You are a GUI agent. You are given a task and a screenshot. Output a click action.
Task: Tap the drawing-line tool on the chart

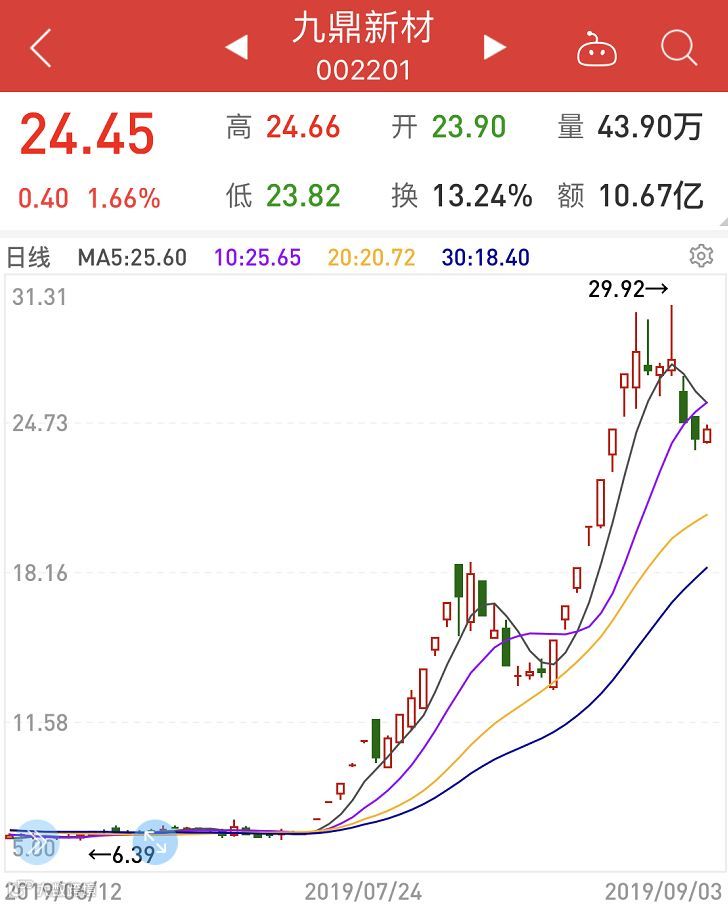37,842
